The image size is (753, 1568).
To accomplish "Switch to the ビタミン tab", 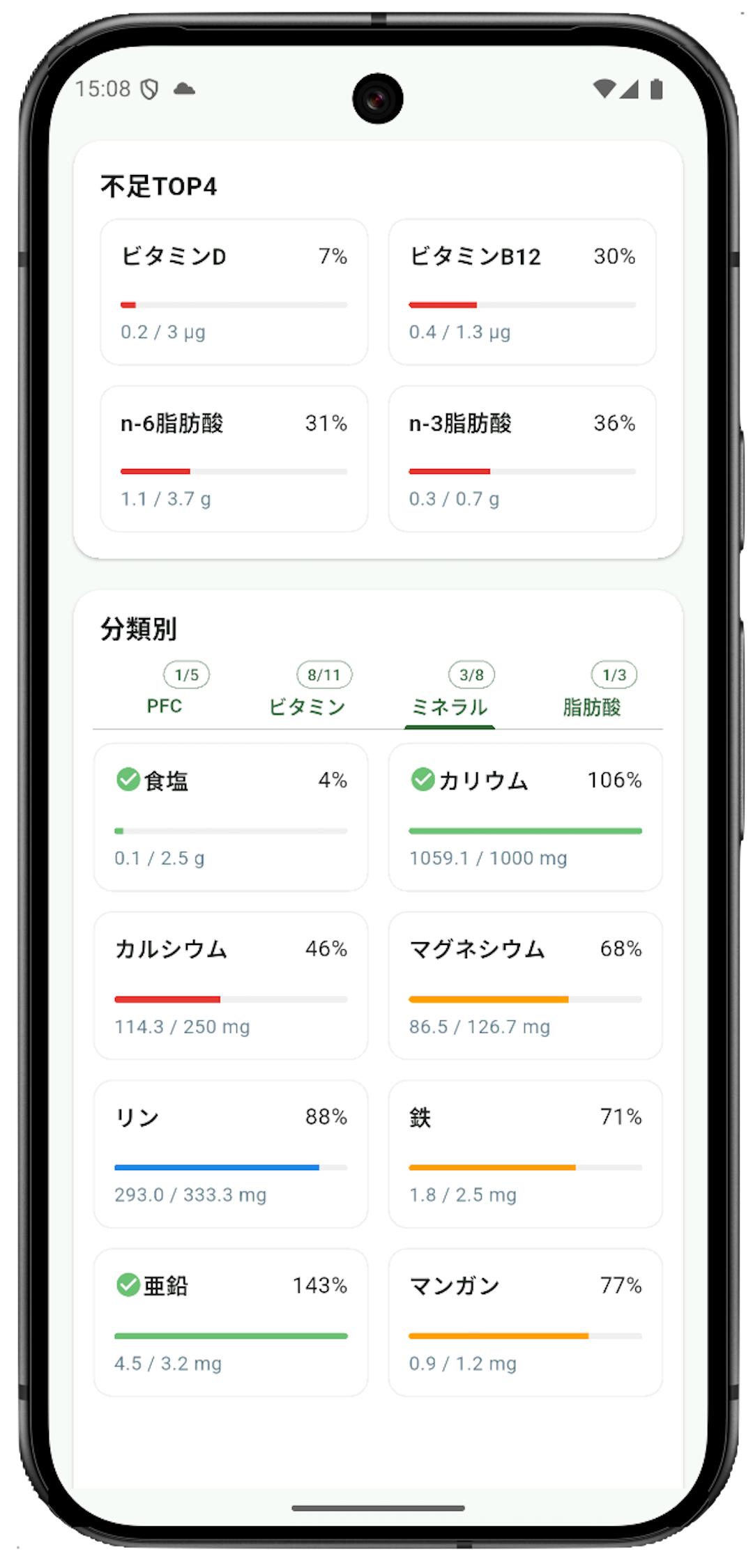I will (307, 693).
